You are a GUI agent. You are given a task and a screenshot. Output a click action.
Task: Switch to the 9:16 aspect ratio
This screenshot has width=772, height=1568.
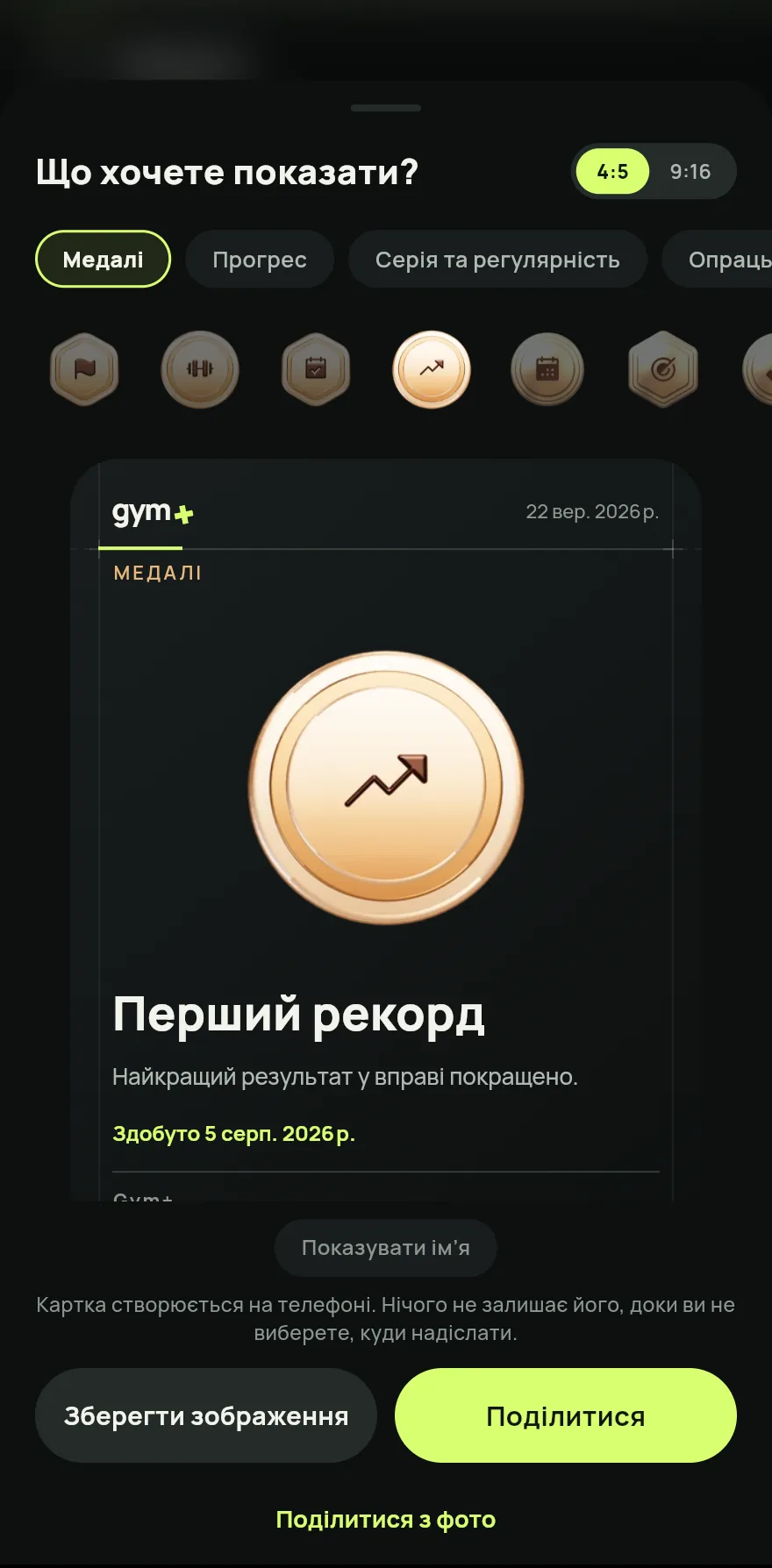pyautogui.click(x=690, y=171)
